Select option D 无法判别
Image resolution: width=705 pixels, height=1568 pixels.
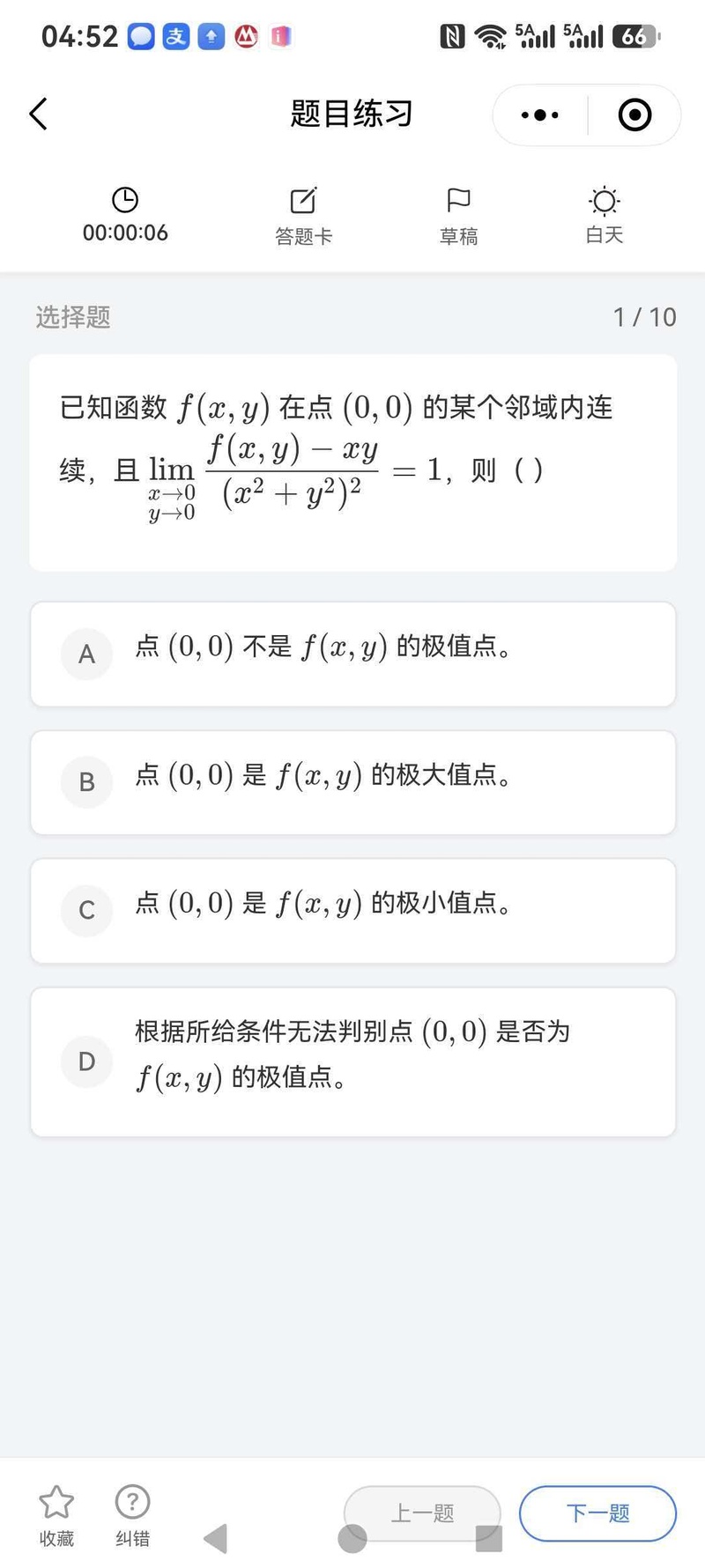(x=352, y=1061)
